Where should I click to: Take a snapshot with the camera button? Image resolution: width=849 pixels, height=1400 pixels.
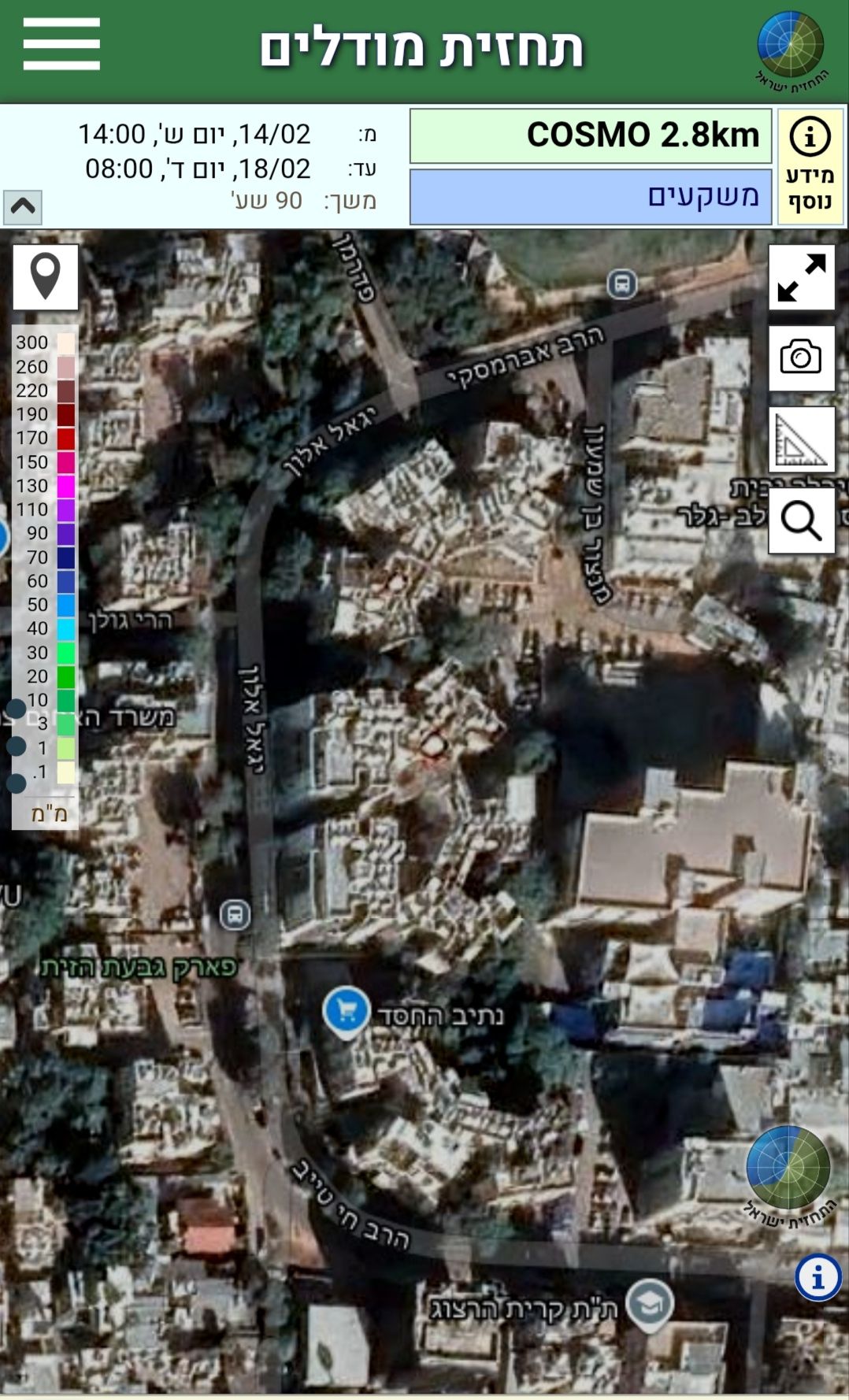click(x=801, y=358)
